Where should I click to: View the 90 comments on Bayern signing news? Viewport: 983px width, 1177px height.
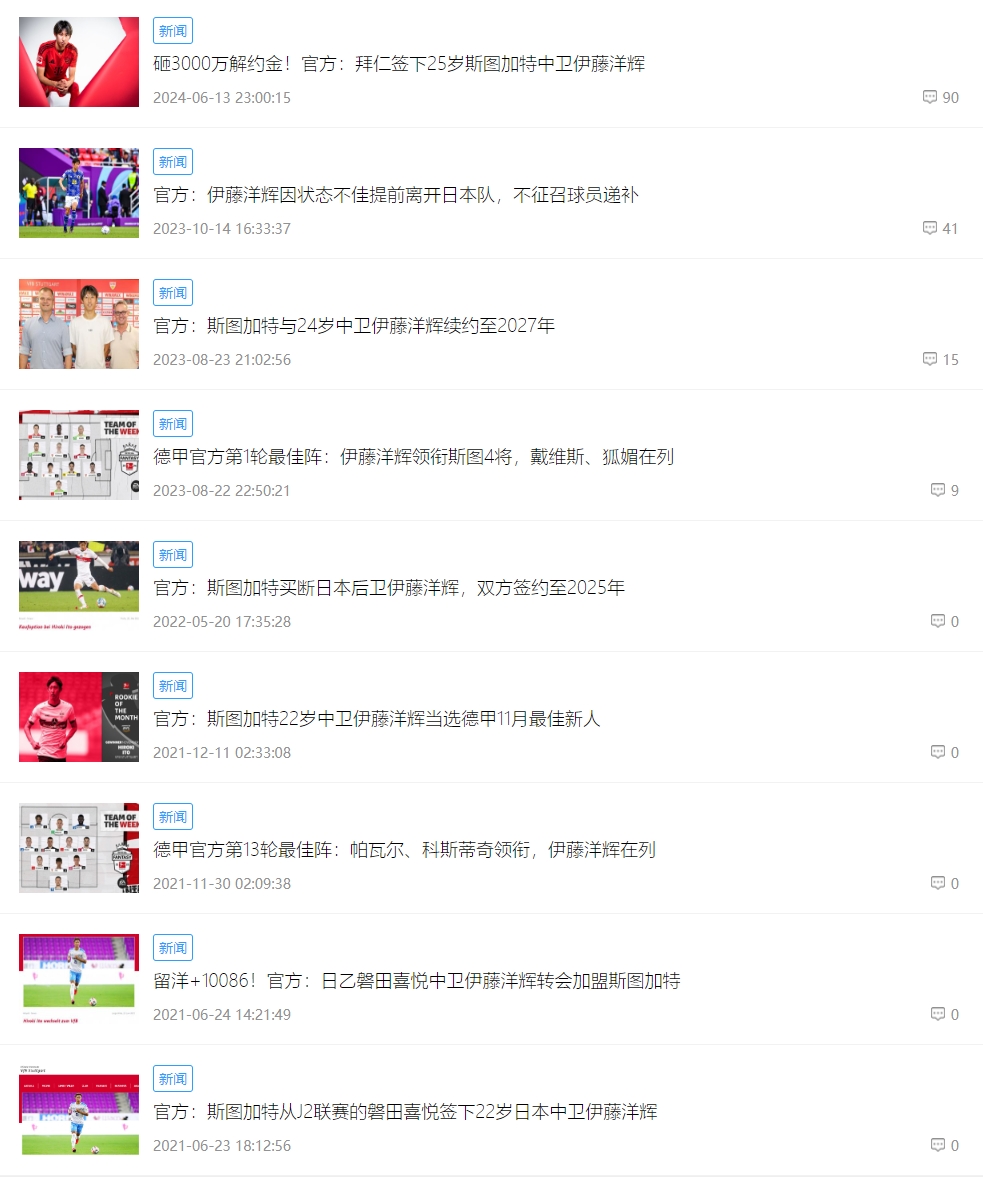pyautogui.click(x=940, y=98)
